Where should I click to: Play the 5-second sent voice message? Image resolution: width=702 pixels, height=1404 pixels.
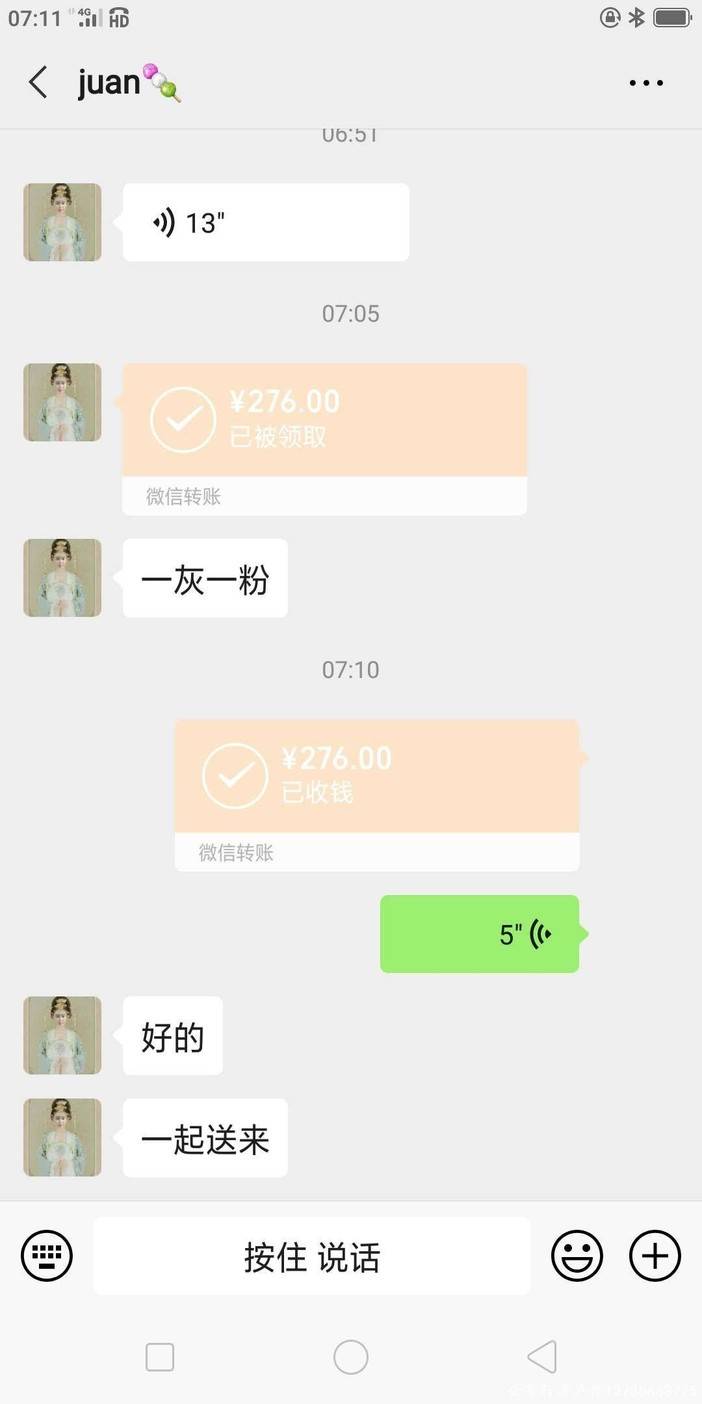click(x=479, y=934)
